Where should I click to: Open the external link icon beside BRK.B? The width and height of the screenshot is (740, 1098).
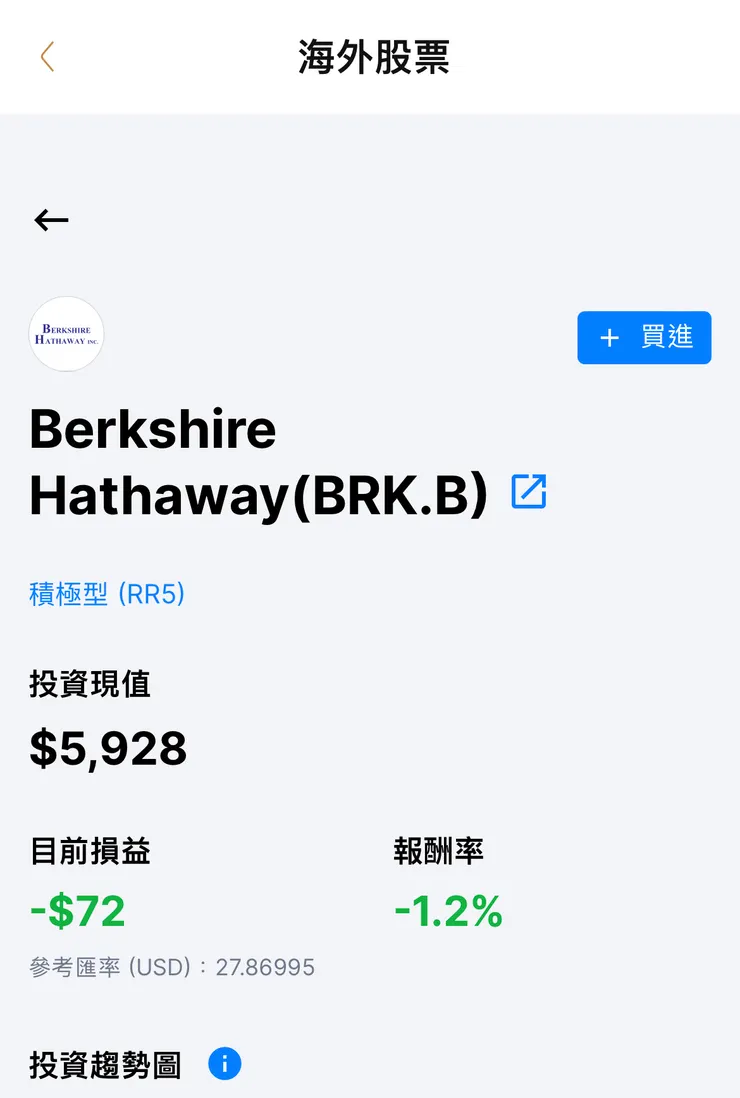tap(529, 491)
